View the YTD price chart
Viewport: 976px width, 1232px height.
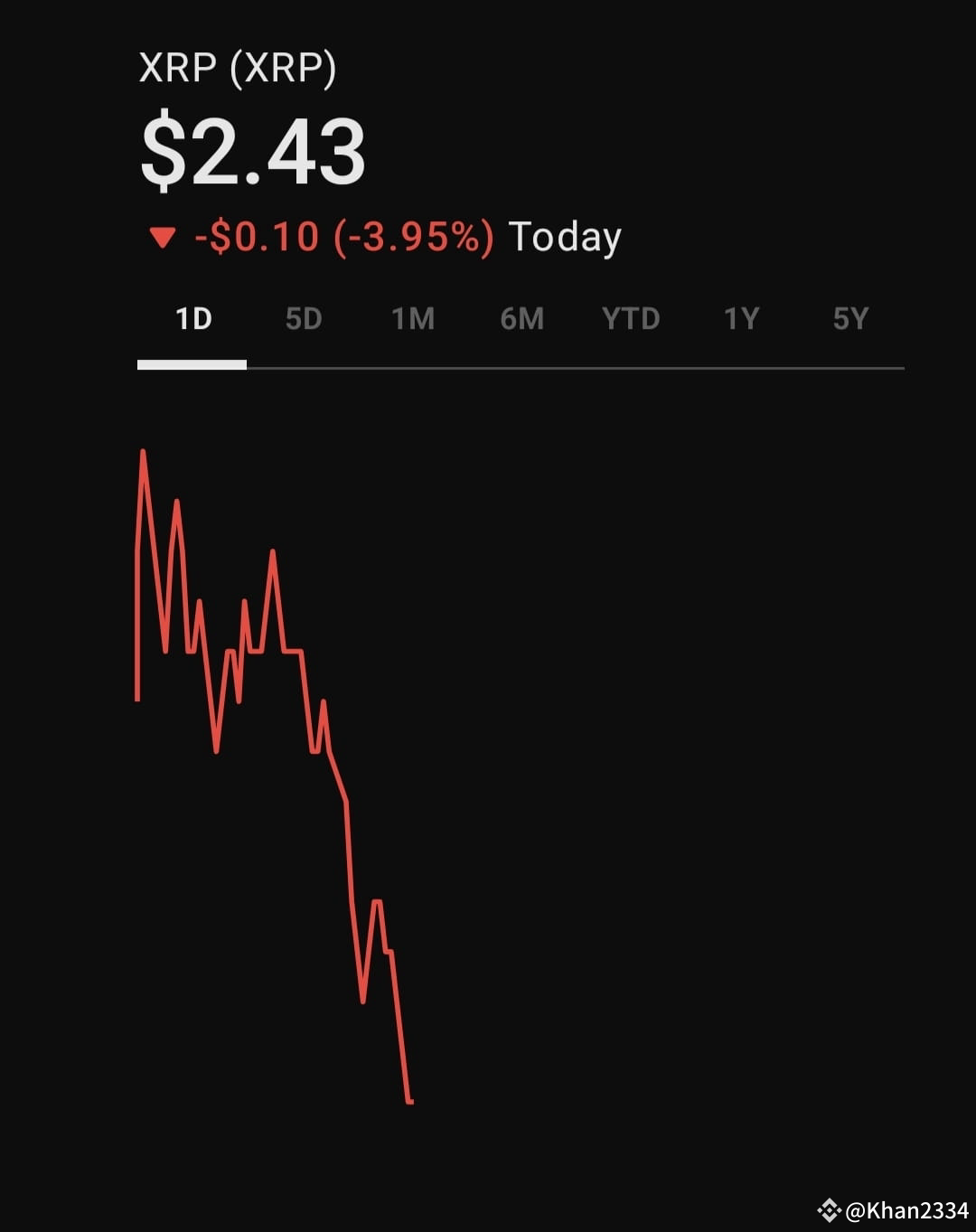631,319
